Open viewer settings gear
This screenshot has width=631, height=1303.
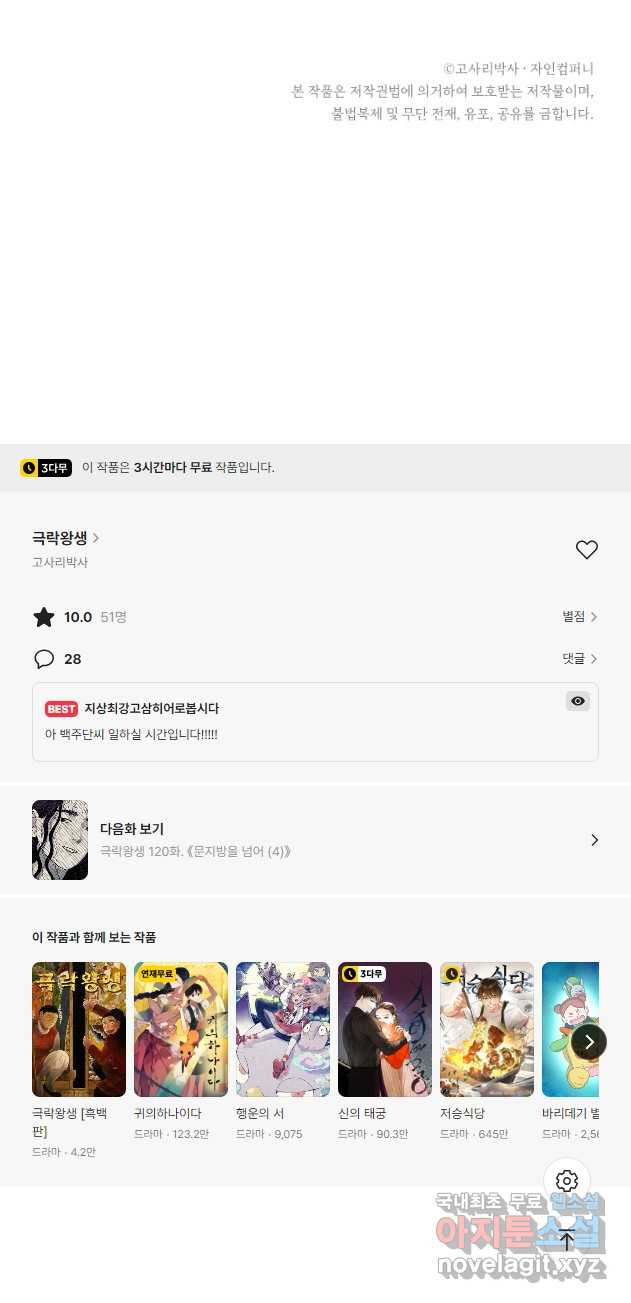(x=567, y=1180)
